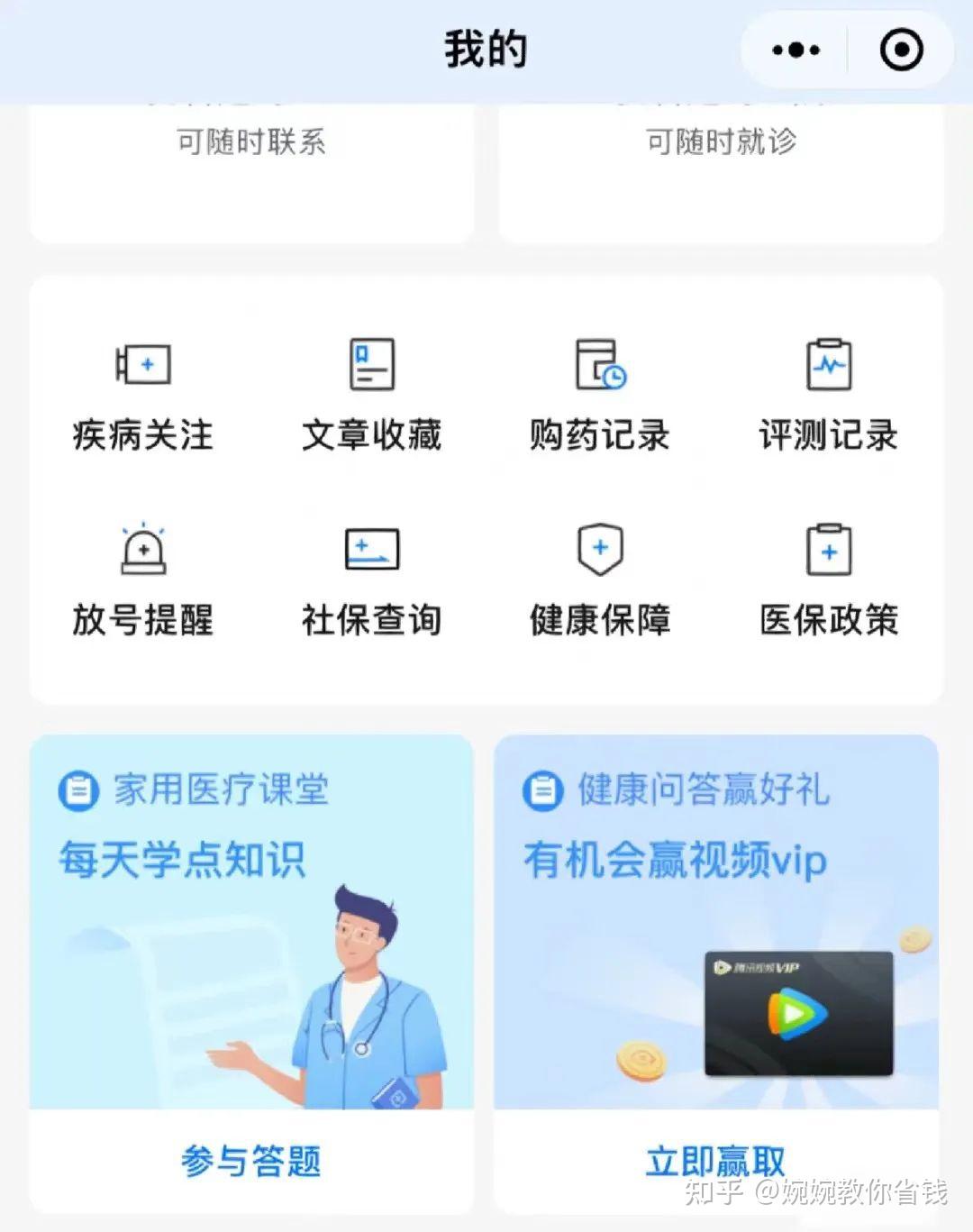Screen dimensions: 973x1232
Task: Open the 健康问答赢好礼 card
Action: (x=715, y=919)
